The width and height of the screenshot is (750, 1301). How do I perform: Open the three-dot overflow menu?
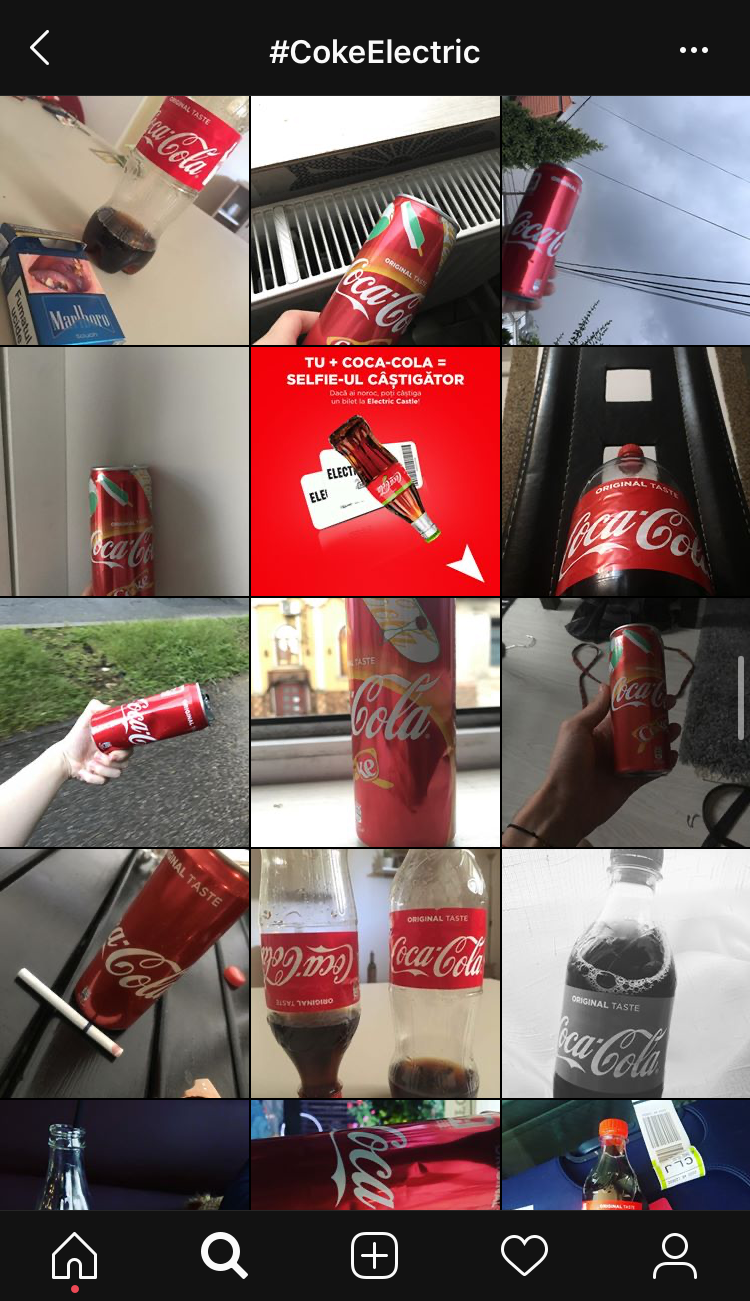coord(693,50)
